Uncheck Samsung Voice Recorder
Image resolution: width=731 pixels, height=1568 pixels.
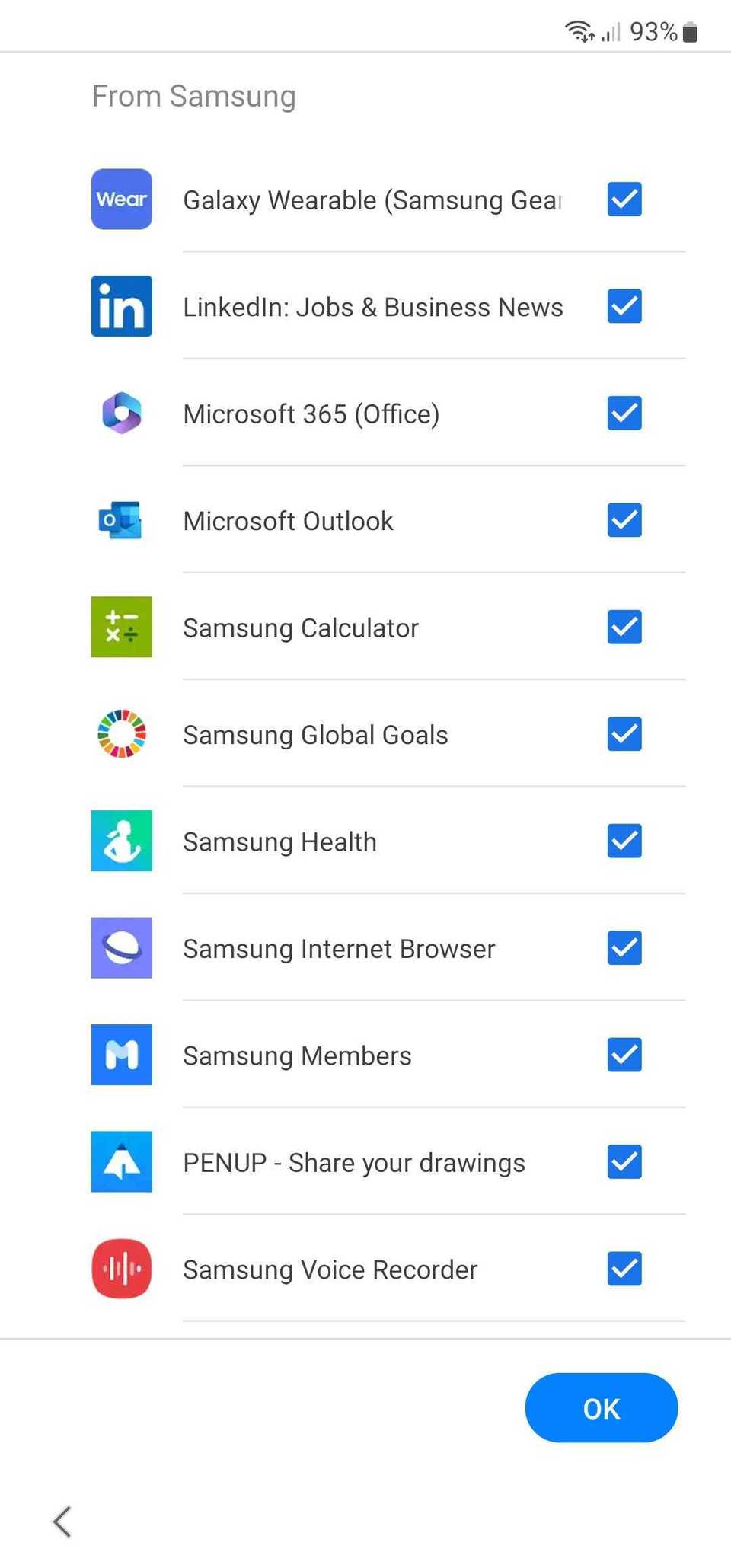[624, 1269]
